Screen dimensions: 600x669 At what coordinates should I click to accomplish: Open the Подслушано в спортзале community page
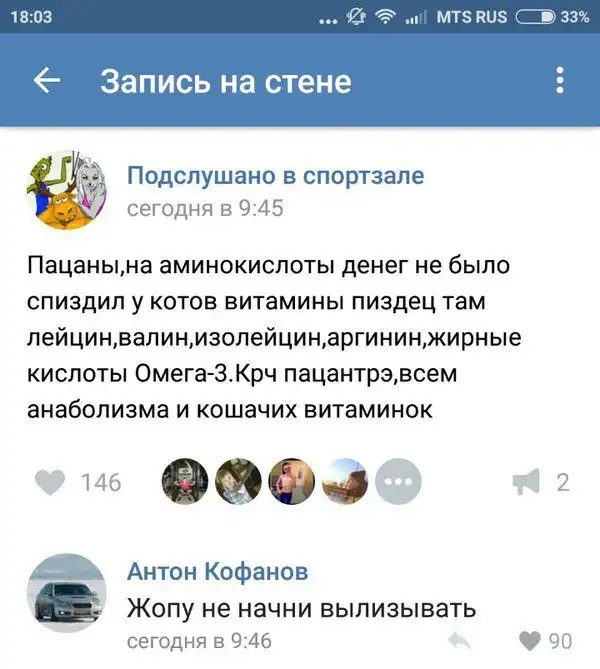coord(275,177)
